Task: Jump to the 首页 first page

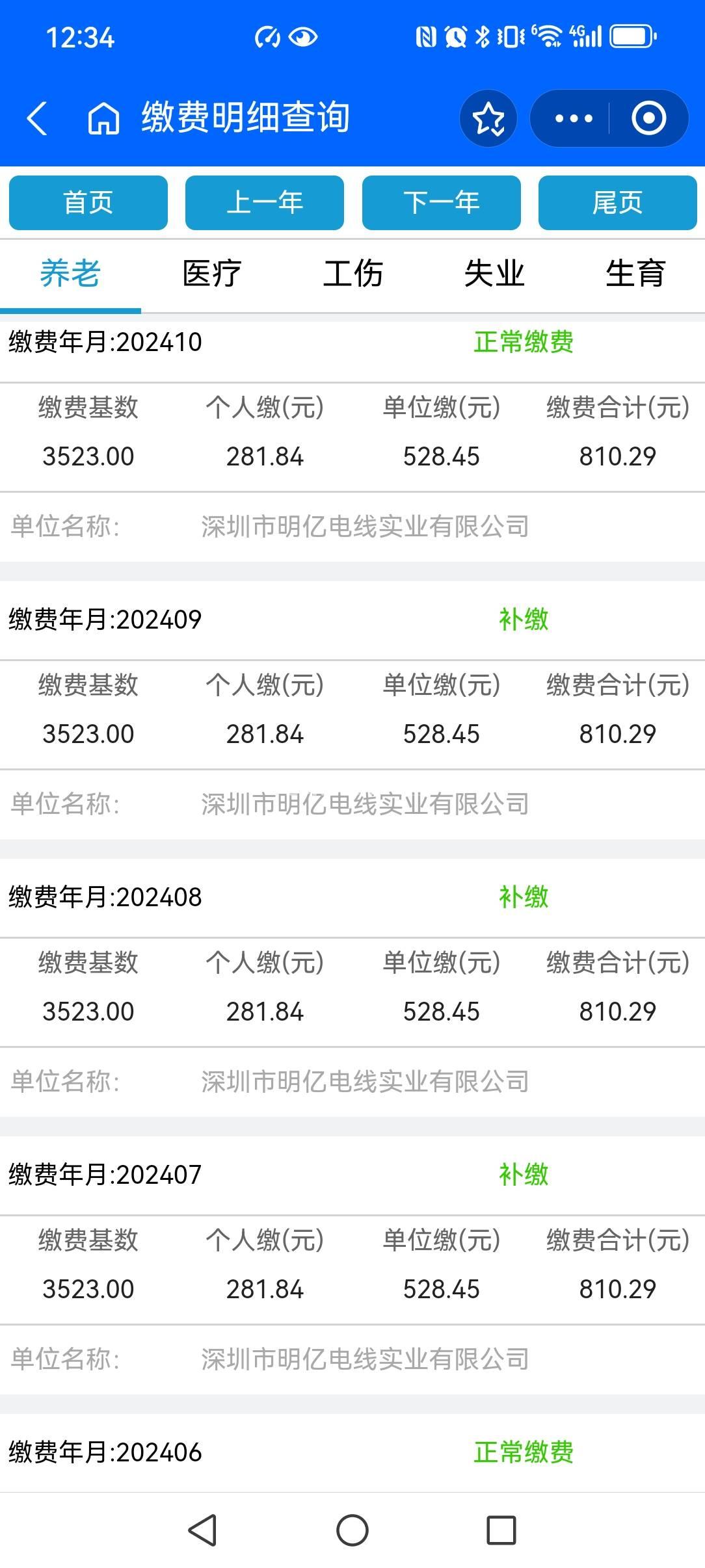Action: click(88, 203)
